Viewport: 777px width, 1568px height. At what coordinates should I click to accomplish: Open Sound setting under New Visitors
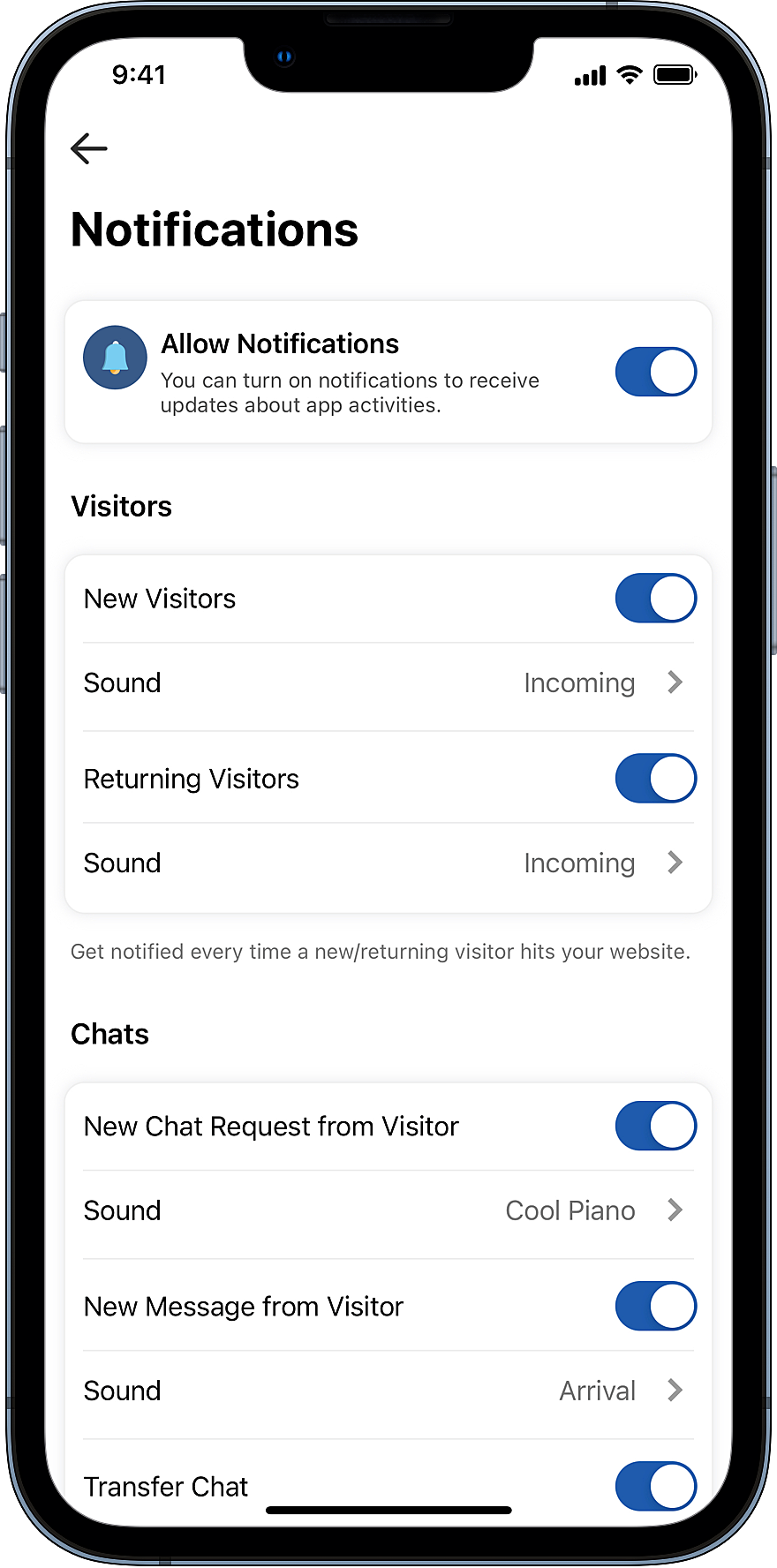click(x=388, y=683)
